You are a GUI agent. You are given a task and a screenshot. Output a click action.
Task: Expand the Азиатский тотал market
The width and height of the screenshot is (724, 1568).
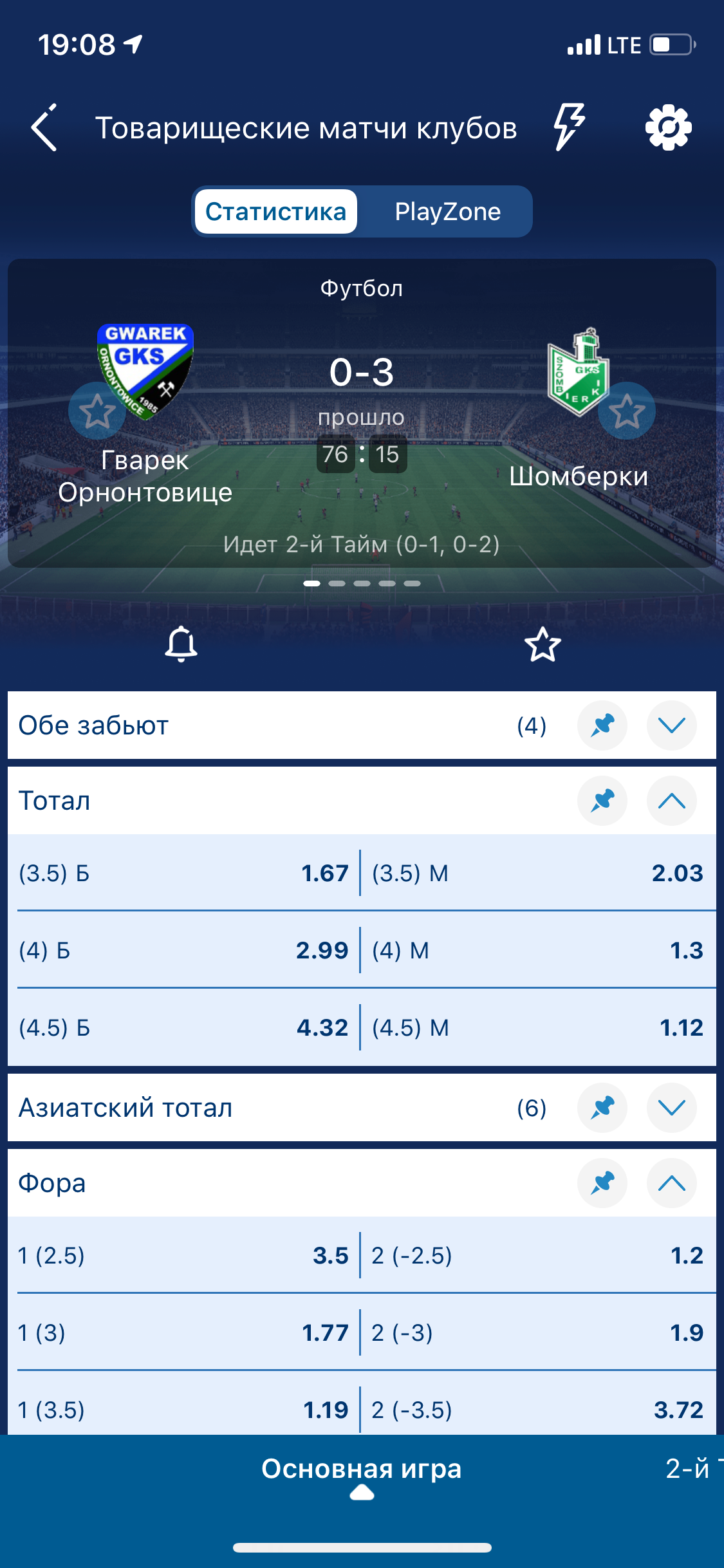(x=671, y=1108)
